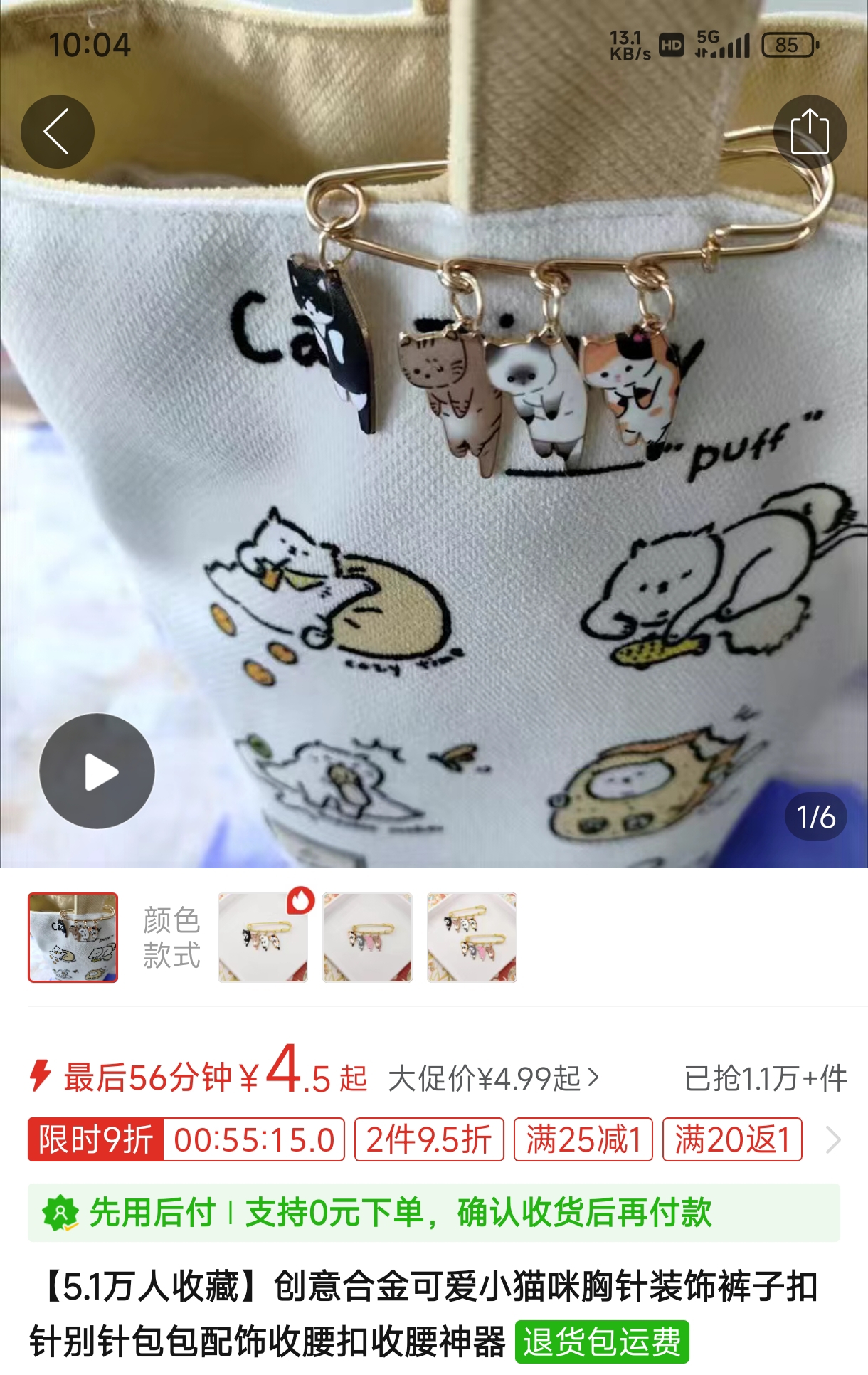Play the product video
Screen dimensions: 868x1375
[97, 771]
